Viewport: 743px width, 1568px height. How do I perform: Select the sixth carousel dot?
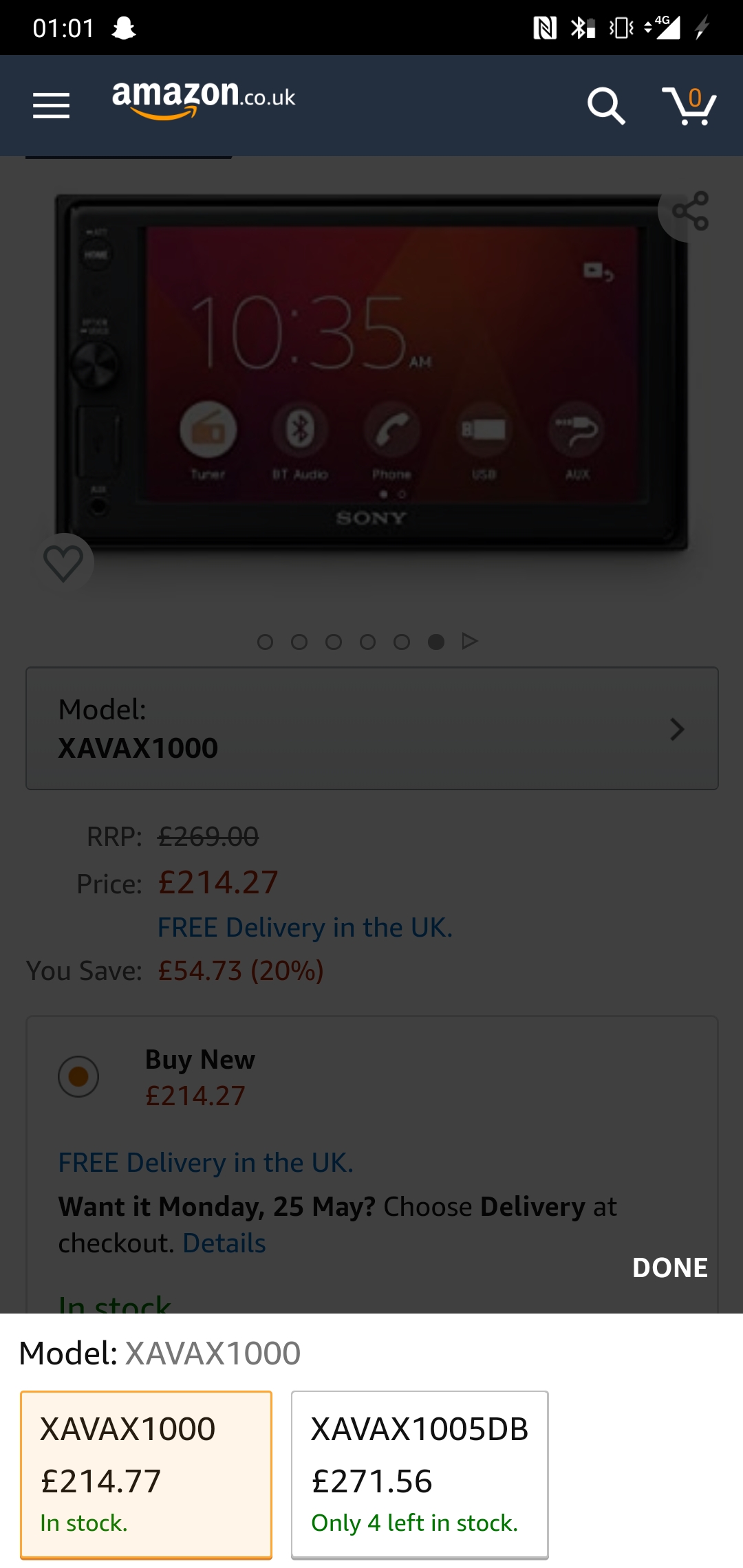tap(435, 641)
